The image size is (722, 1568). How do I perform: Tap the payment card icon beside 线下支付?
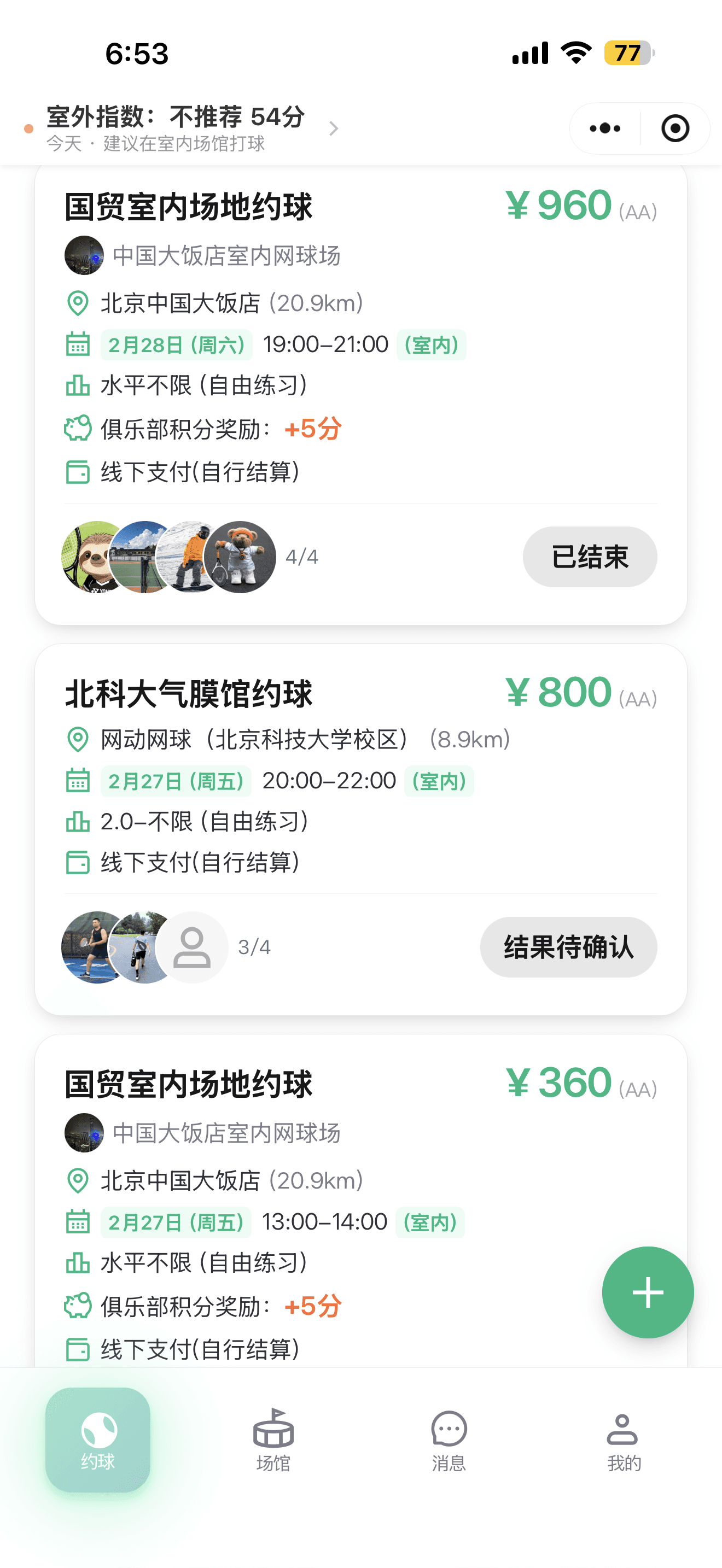pyautogui.click(x=77, y=472)
